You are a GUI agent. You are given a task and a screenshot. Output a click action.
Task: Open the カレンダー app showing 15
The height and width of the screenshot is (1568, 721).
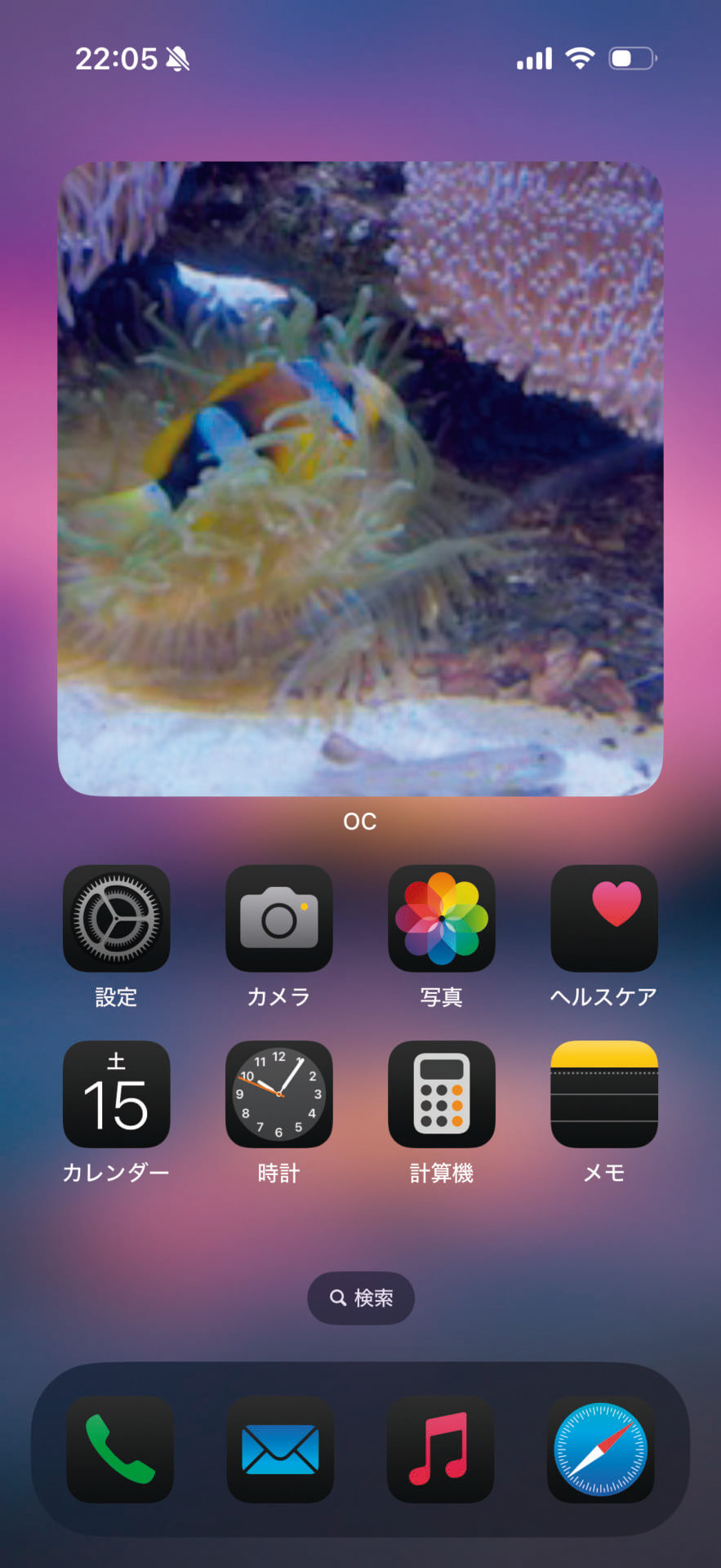[116, 1094]
